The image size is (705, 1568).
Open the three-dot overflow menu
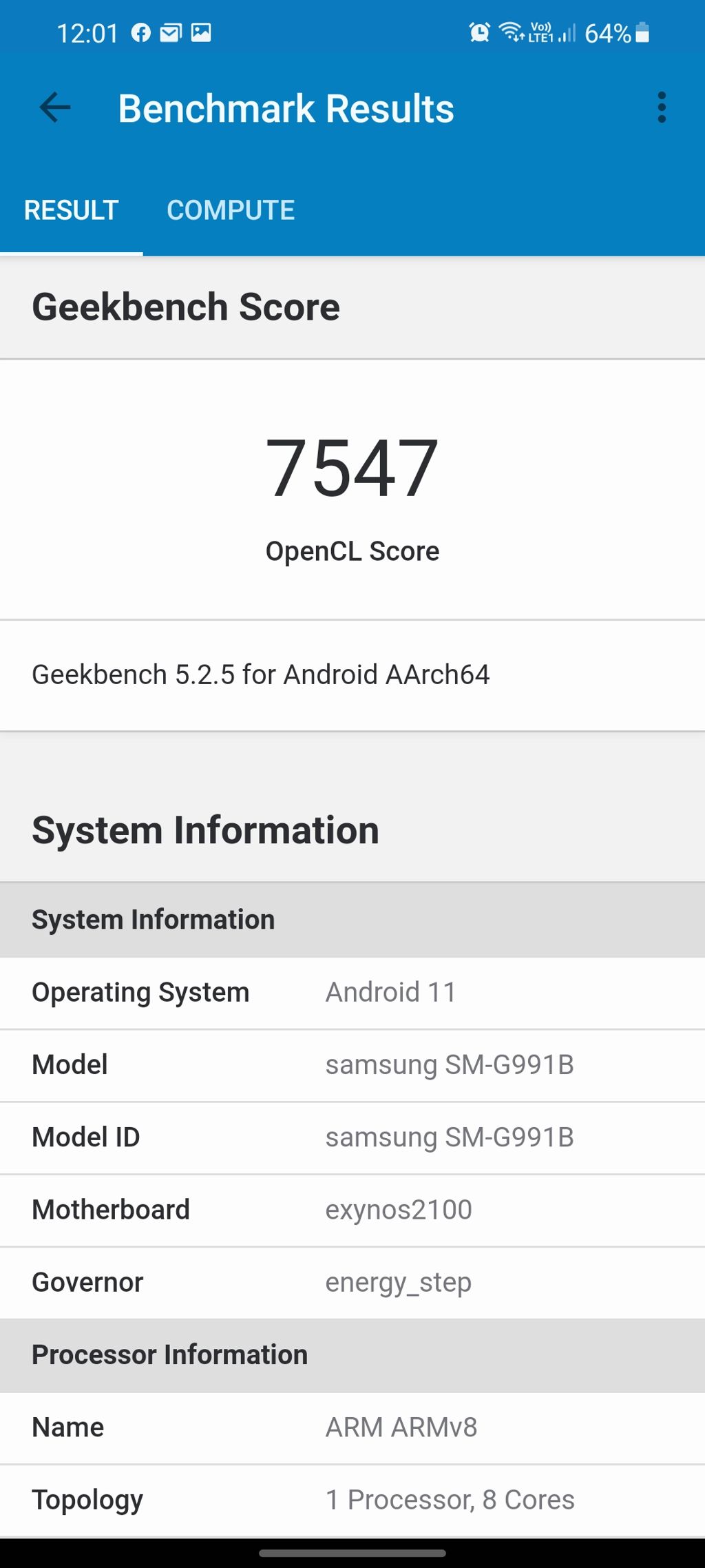pos(662,107)
